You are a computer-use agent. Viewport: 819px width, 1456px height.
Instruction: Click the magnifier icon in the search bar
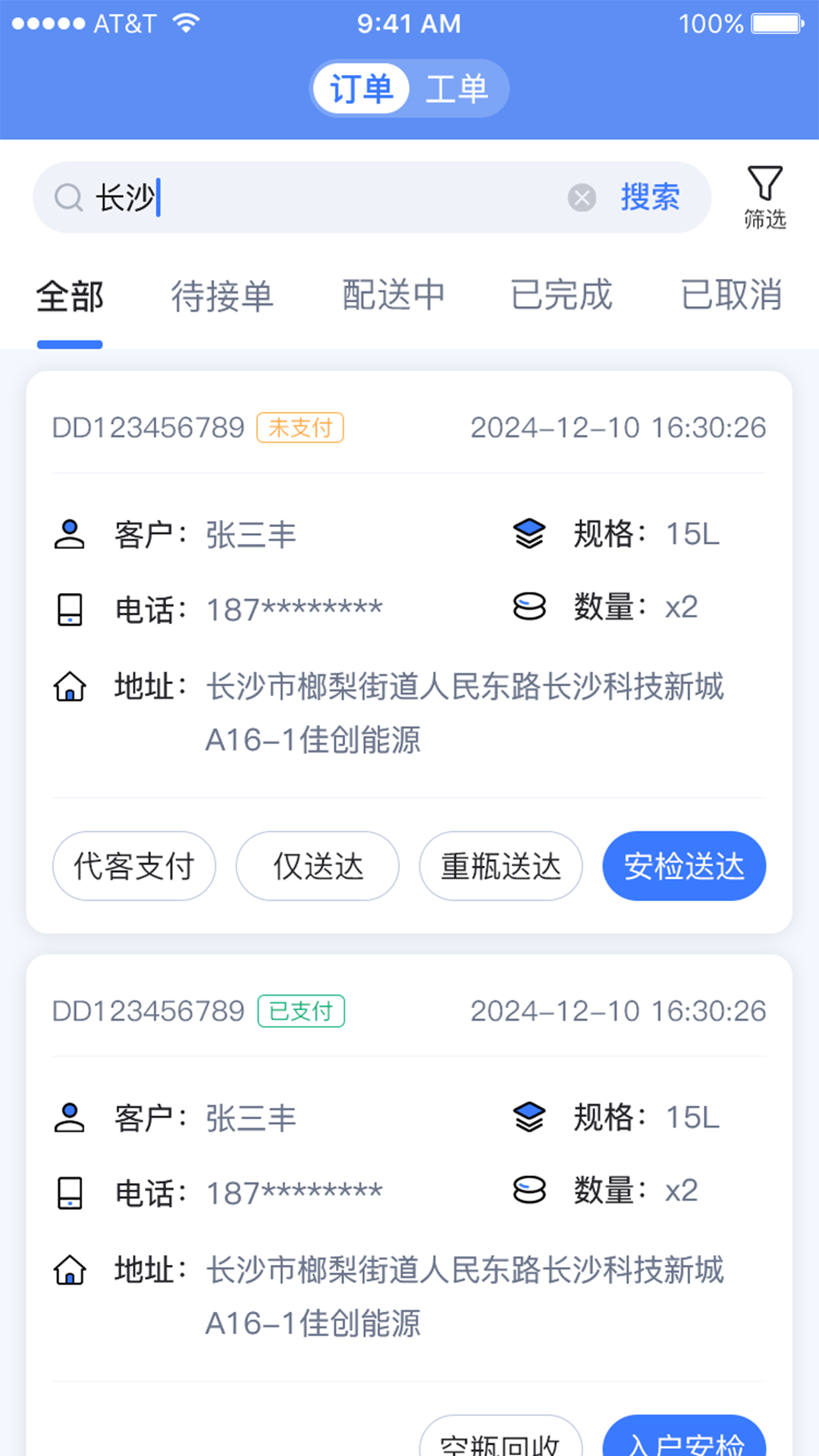coord(69,197)
